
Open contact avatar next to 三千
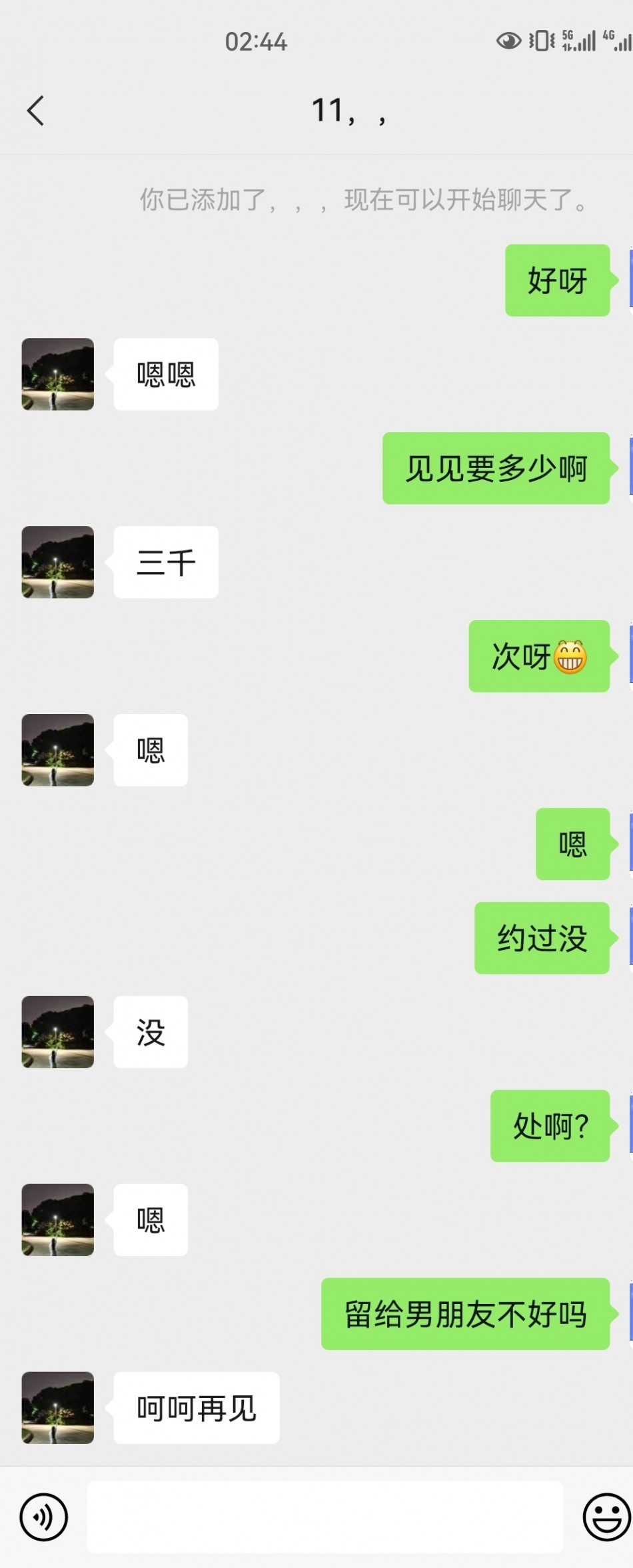(58, 562)
